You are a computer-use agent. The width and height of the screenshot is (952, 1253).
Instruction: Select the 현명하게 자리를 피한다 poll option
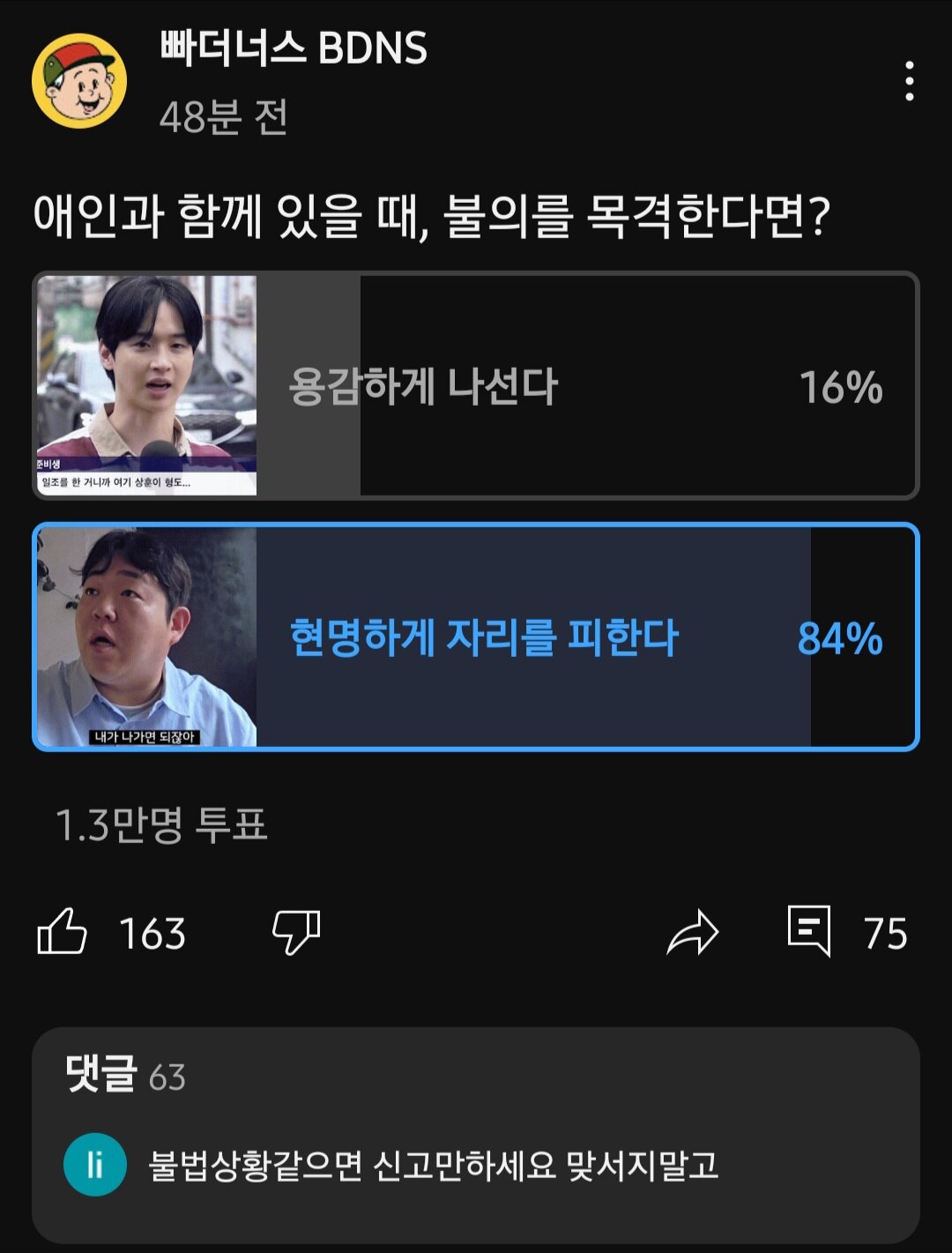click(x=476, y=638)
